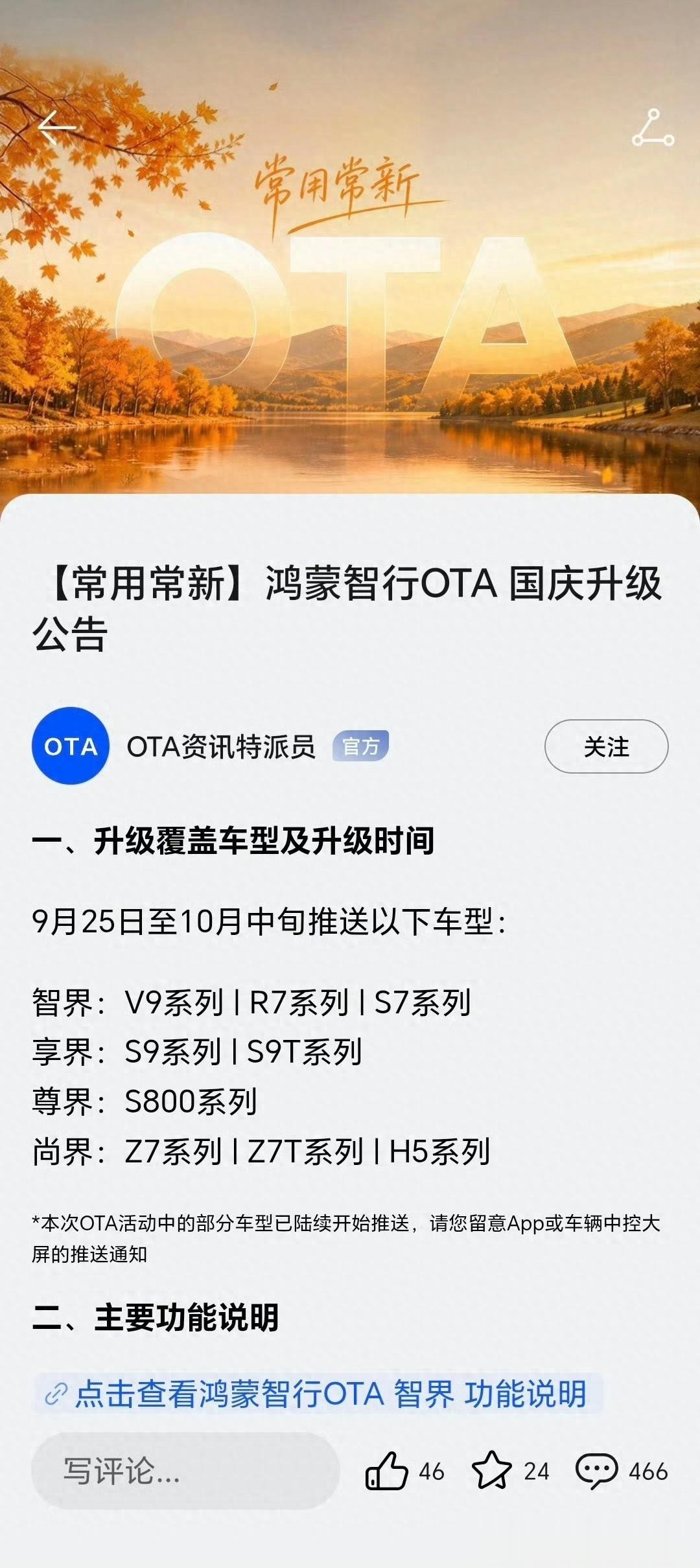Like this post with thumbs-up icon

coord(387,1470)
